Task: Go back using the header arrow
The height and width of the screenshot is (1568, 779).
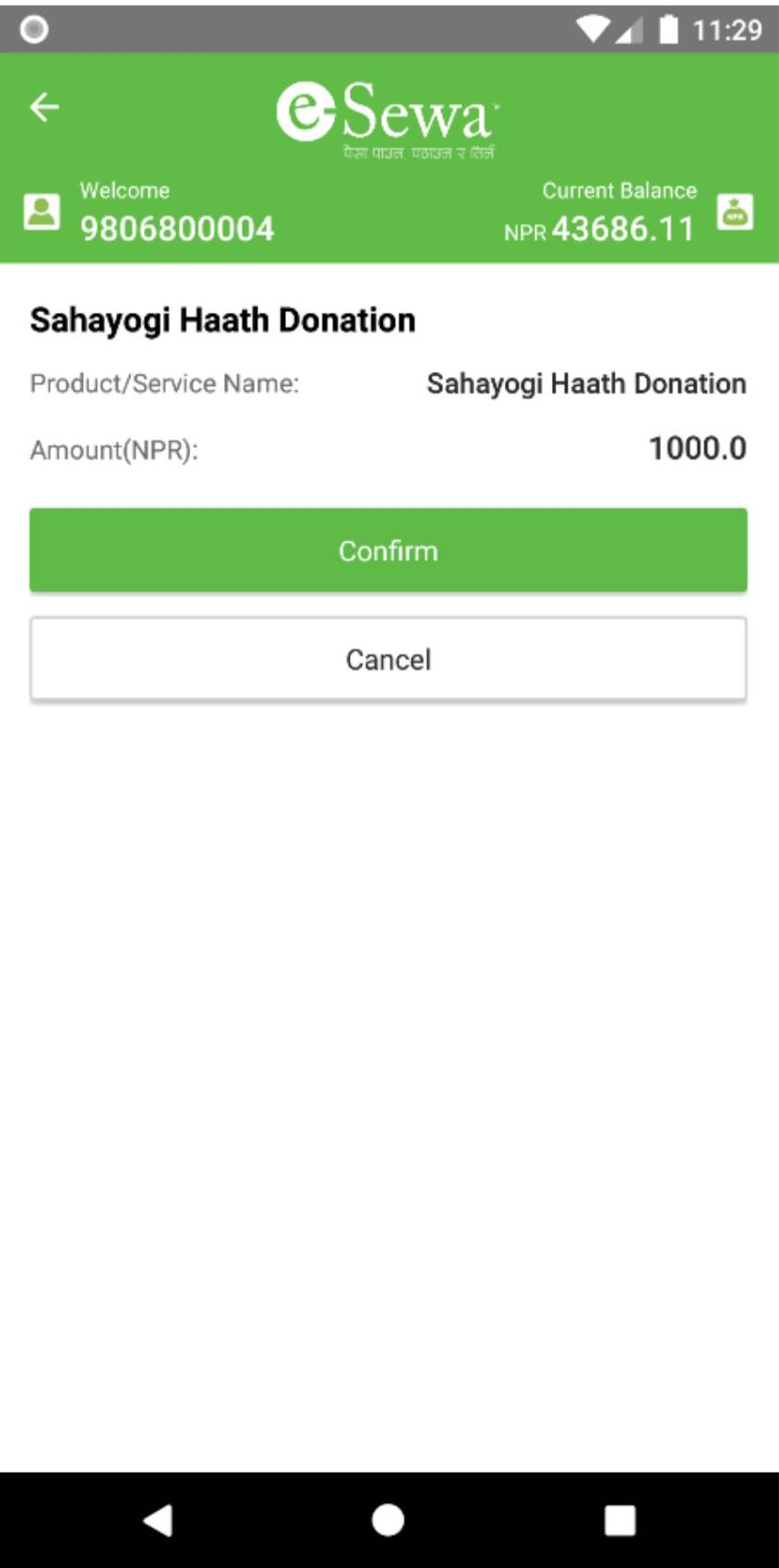Action: tap(44, 107)
